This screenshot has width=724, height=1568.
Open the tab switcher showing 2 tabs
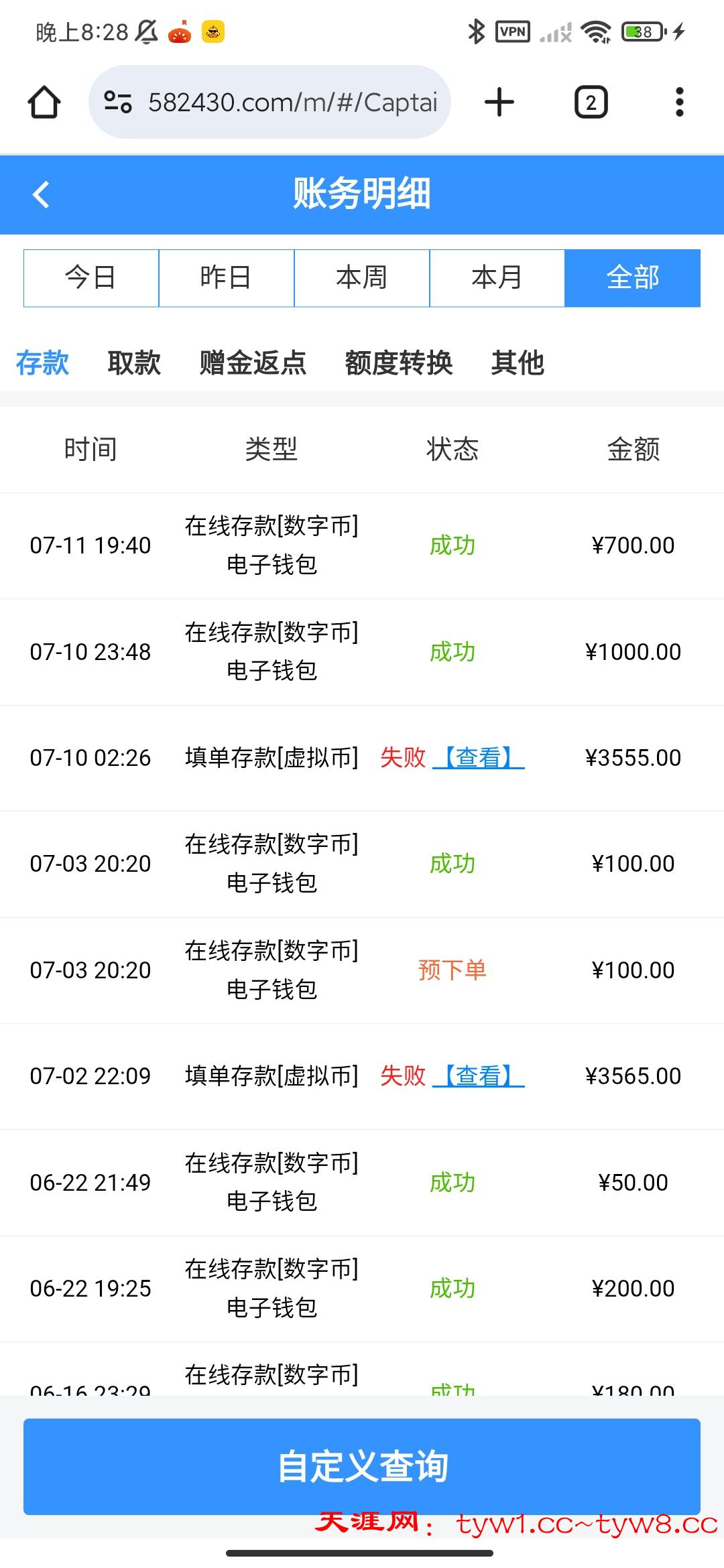coord(591,102)
